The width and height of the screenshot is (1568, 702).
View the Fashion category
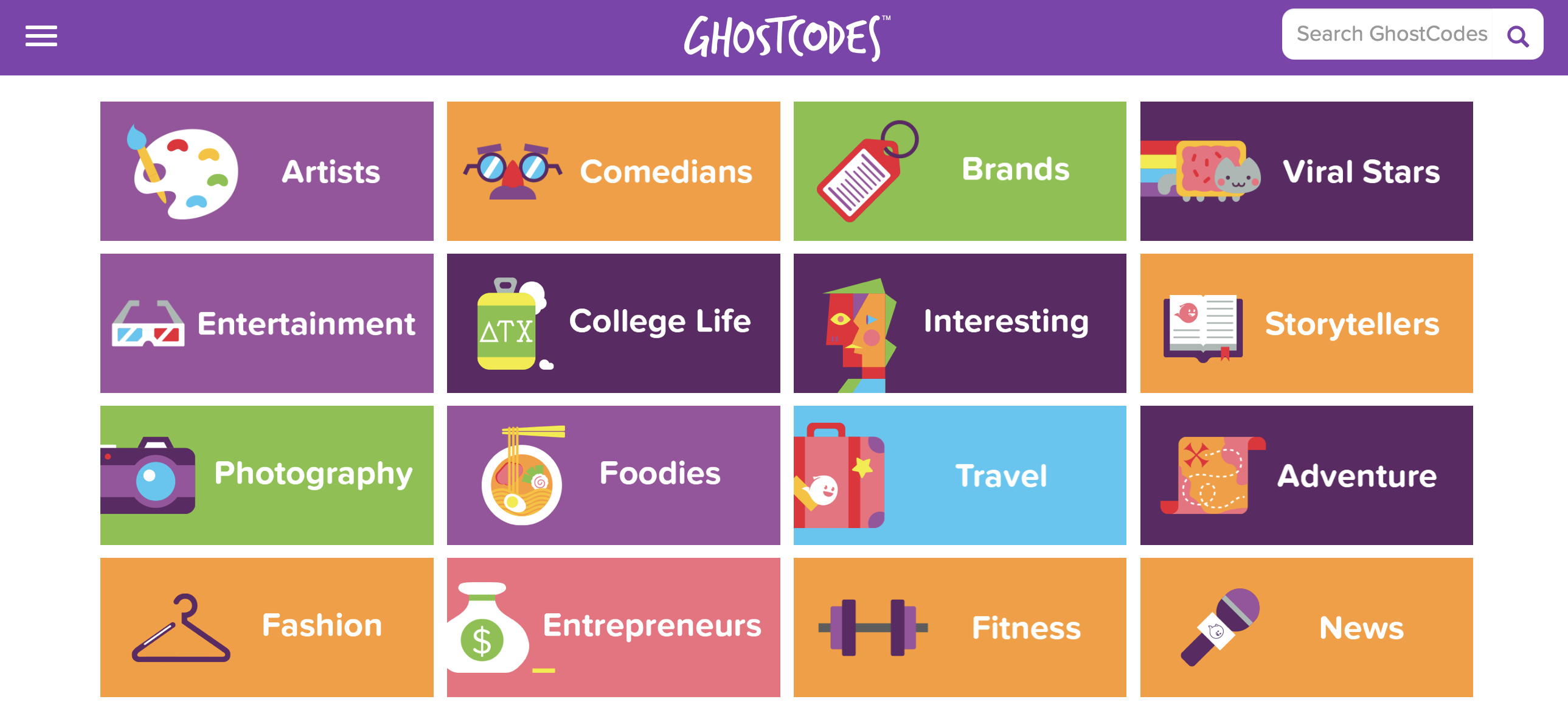266,627
